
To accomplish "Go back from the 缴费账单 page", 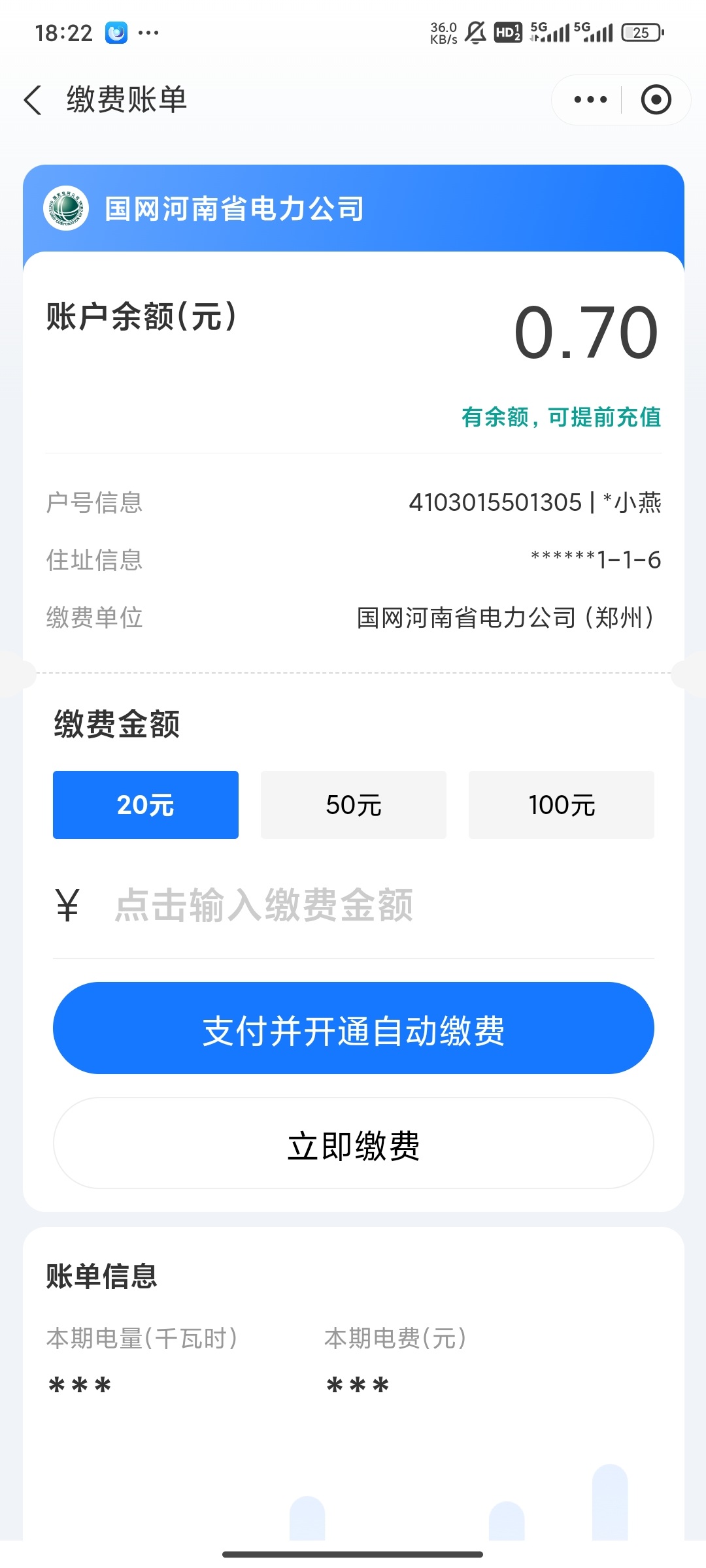I will 33,100.
